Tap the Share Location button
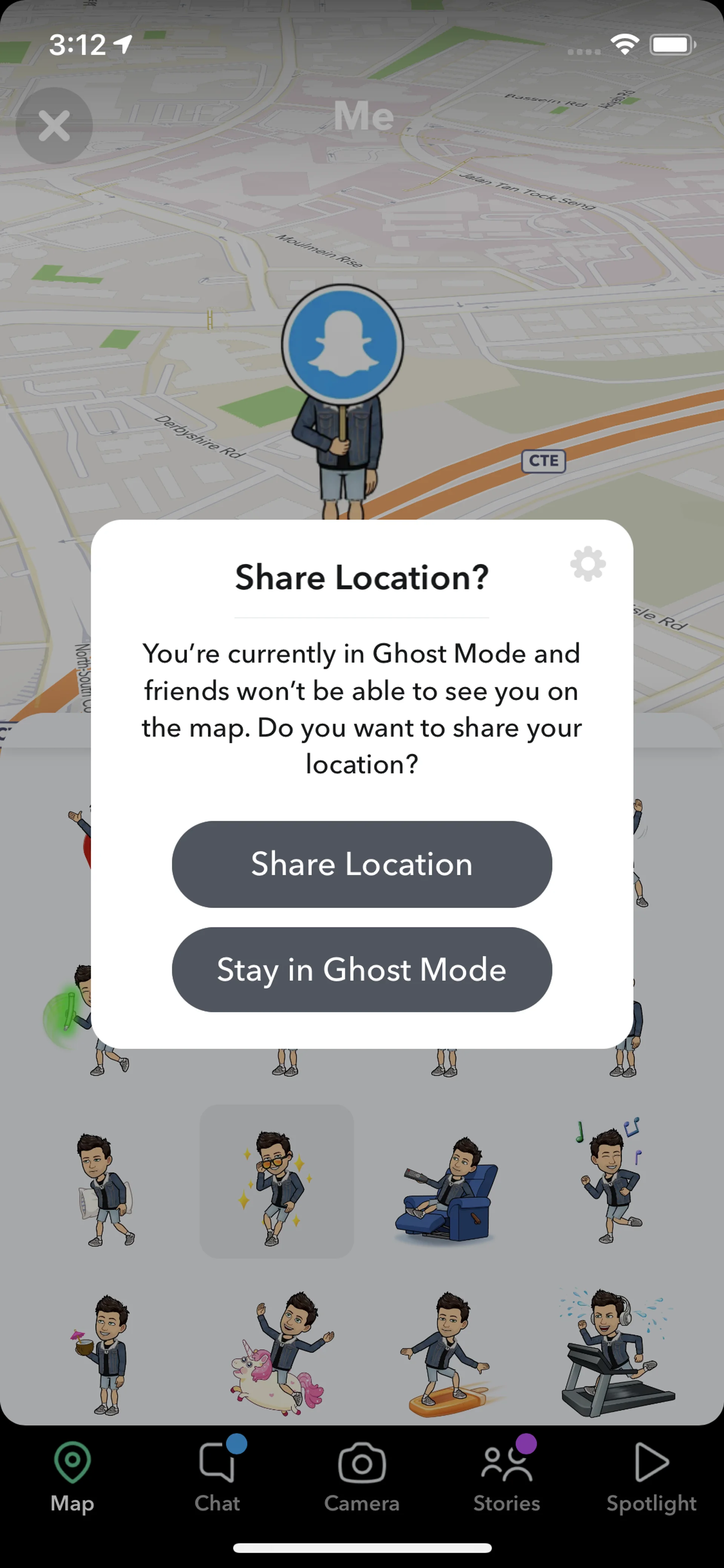Image resolution: width=724 pixels, height=1568 pixels. [361, 864]
